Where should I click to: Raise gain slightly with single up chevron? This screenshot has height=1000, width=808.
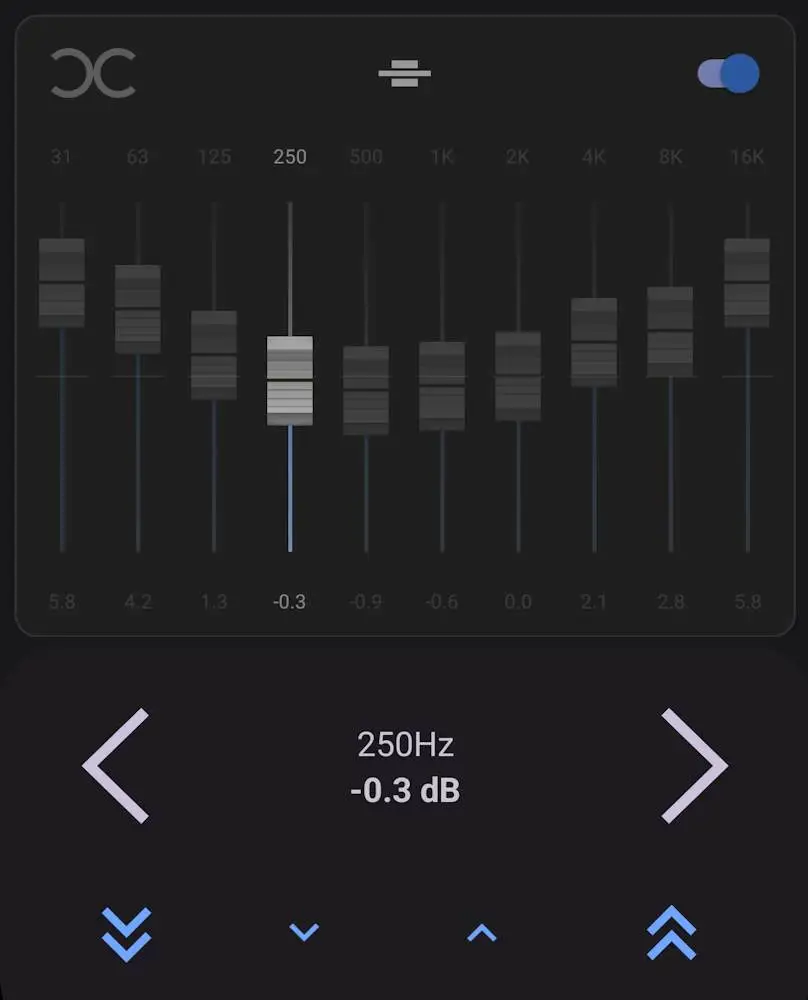[482, 933]
